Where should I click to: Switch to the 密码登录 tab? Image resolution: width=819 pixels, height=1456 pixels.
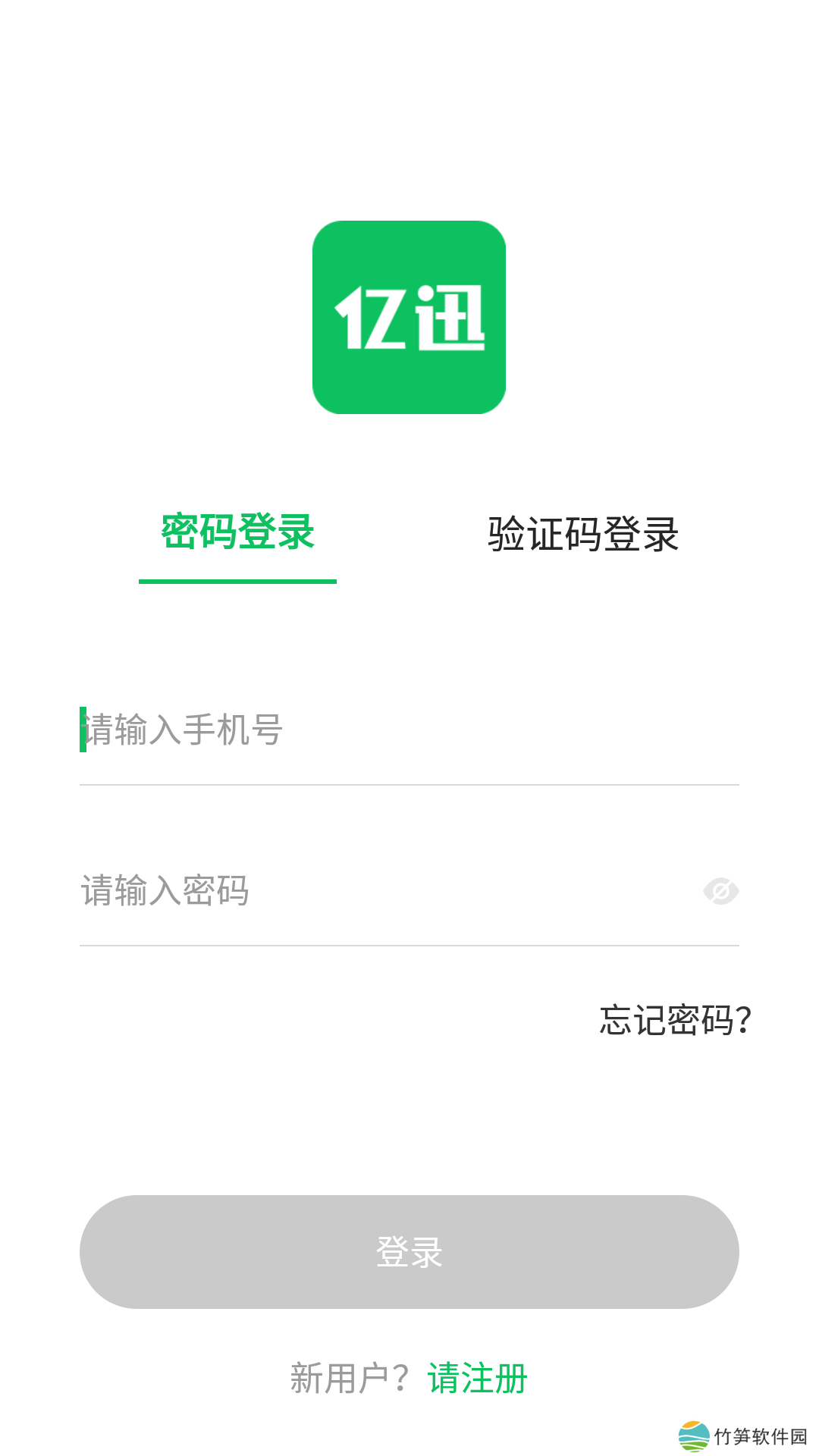pyautogui.click(x=237, y=532)
